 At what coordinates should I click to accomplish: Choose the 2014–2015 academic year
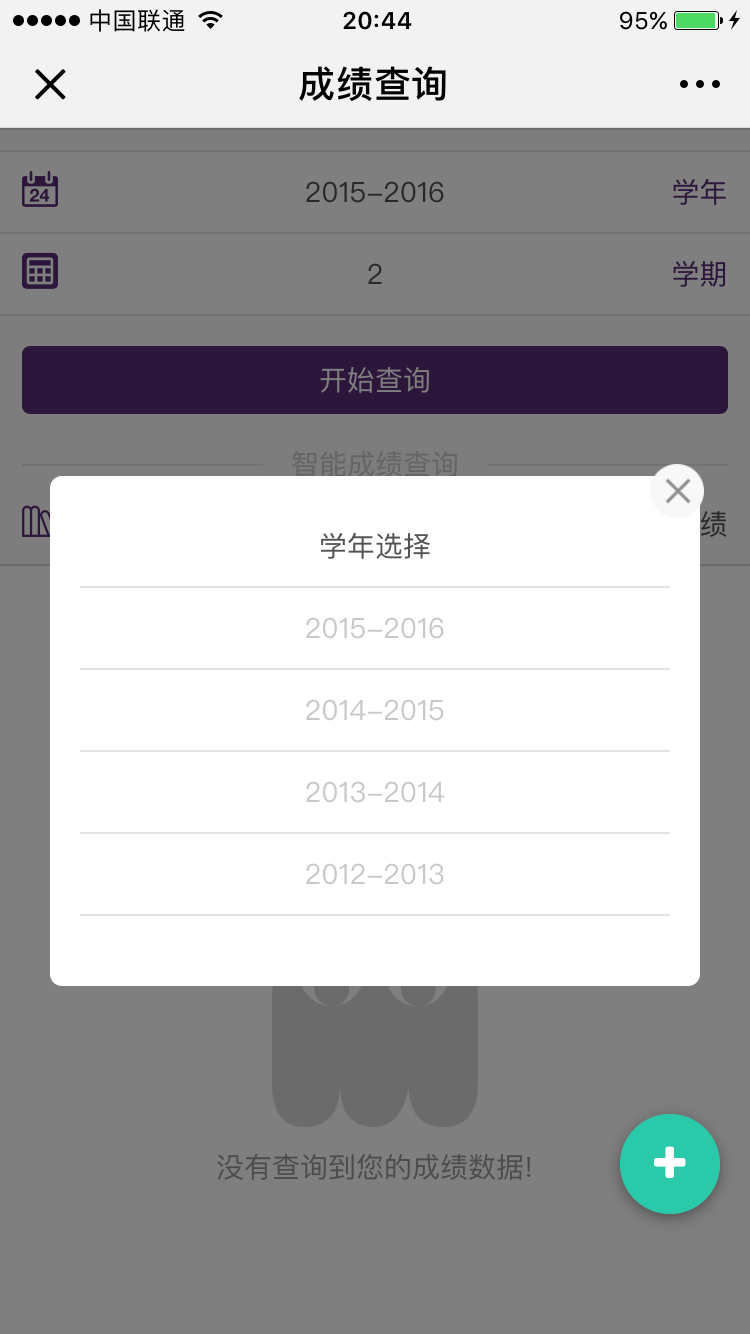[375, 710]
